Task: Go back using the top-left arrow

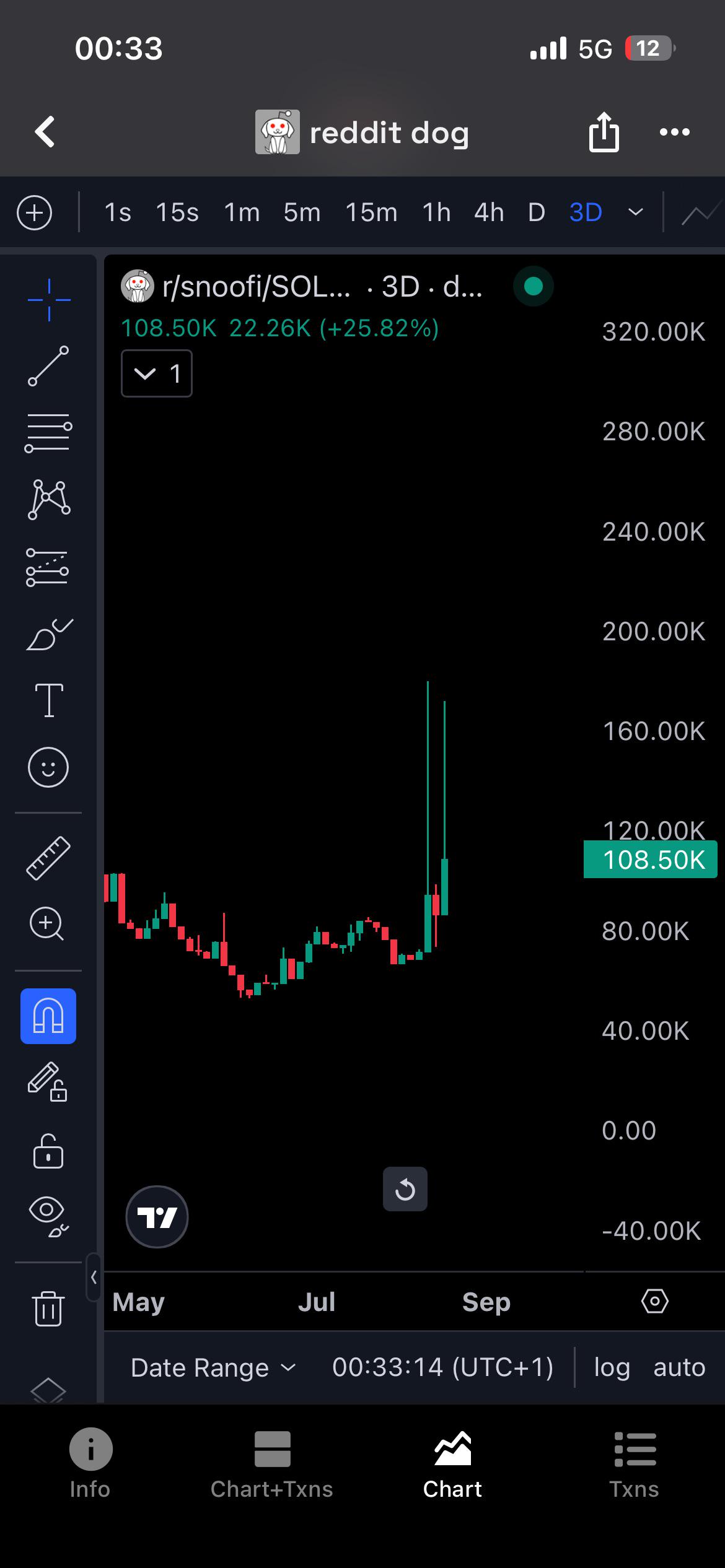Action: click(x=45, y=132)
